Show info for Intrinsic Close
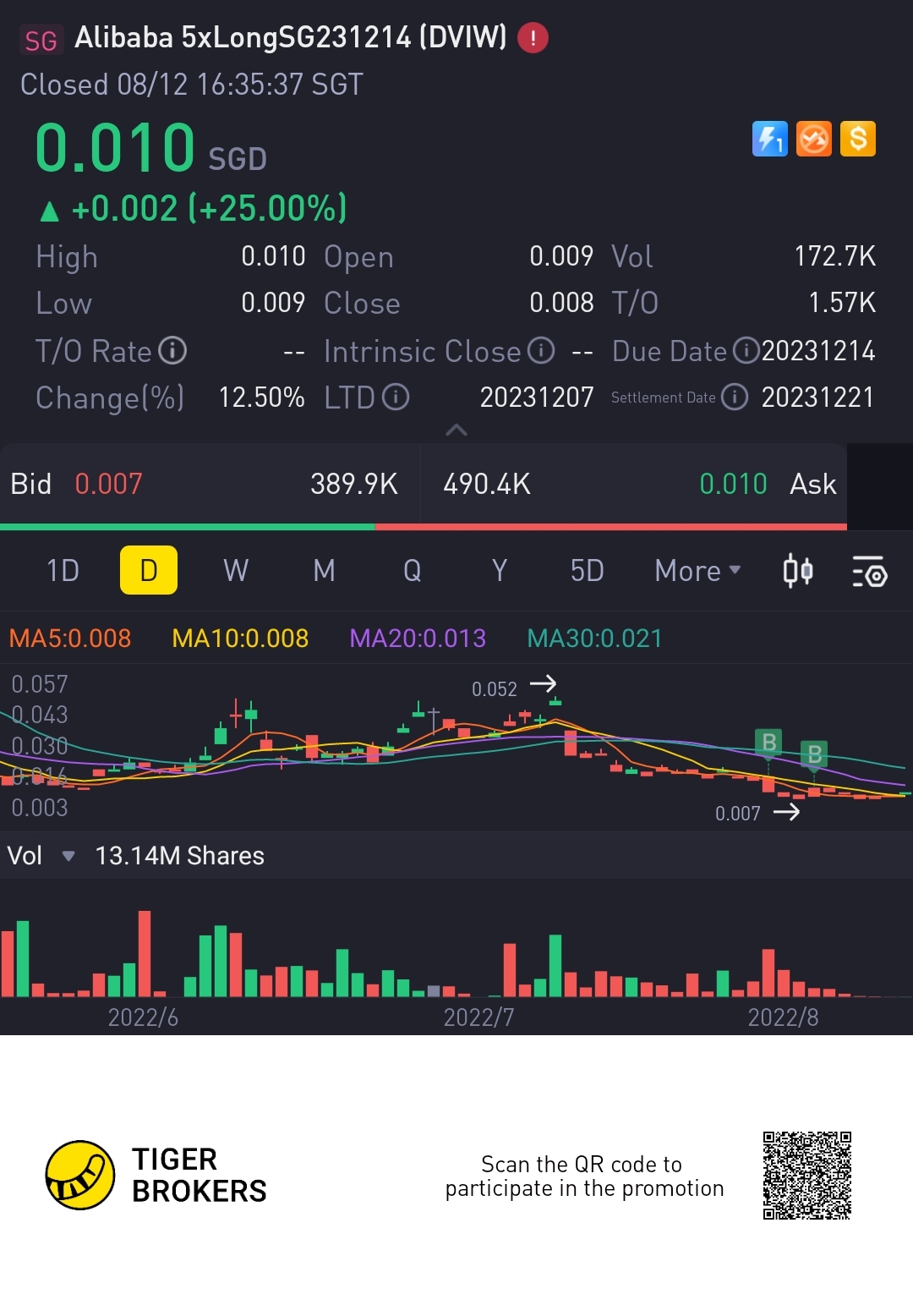913x1316 pixels. click(541, 350)
